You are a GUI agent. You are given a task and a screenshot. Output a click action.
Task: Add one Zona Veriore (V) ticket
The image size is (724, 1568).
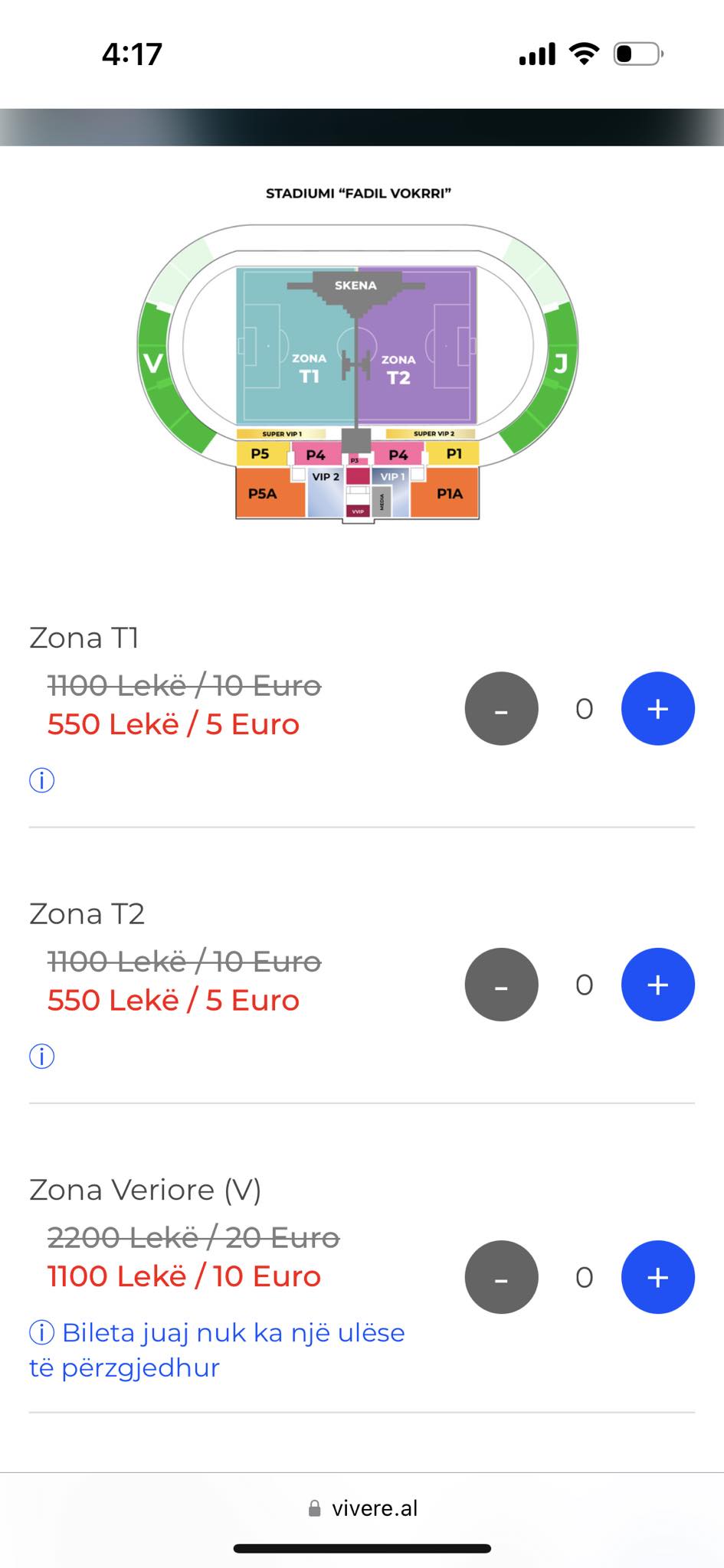point(657,1276)
